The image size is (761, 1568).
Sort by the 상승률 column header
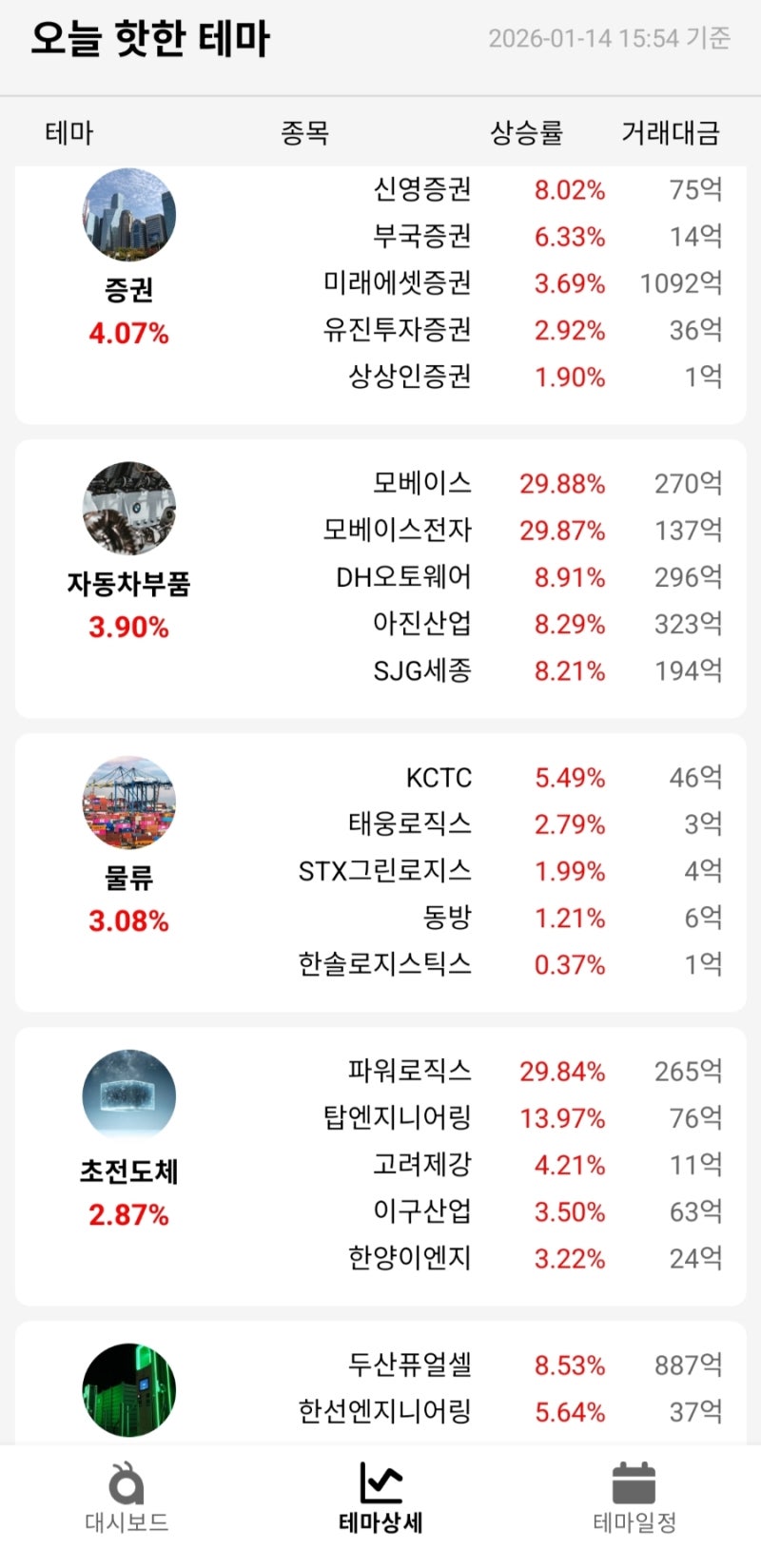coord(526,134)
